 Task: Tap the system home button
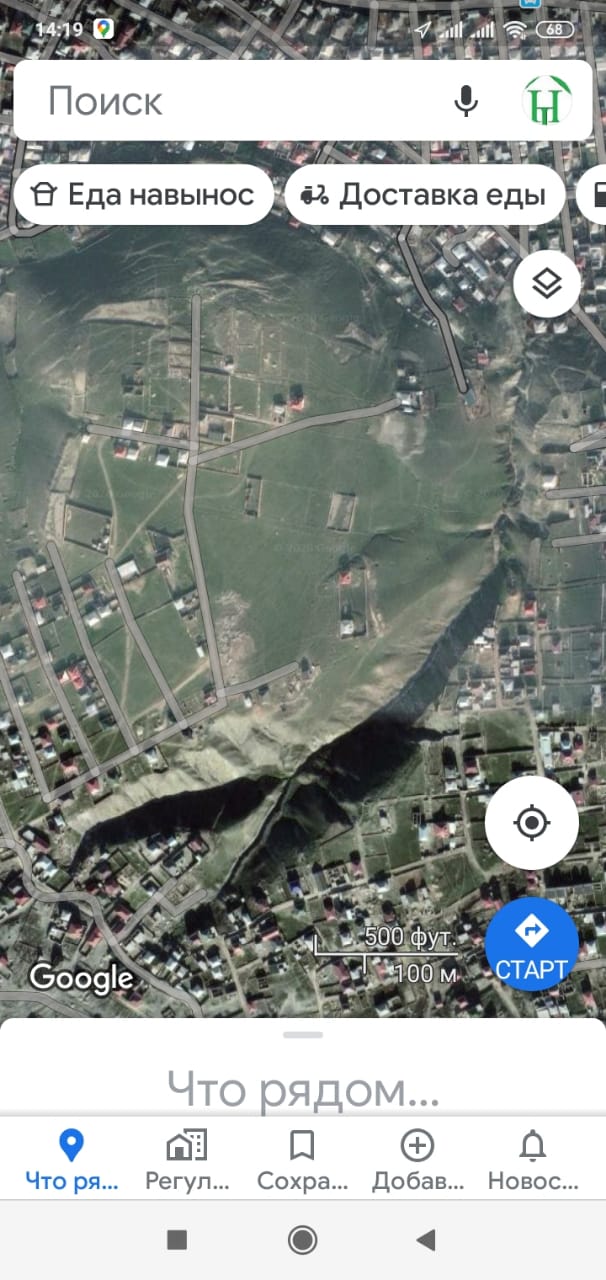[x=302, y=1240]
